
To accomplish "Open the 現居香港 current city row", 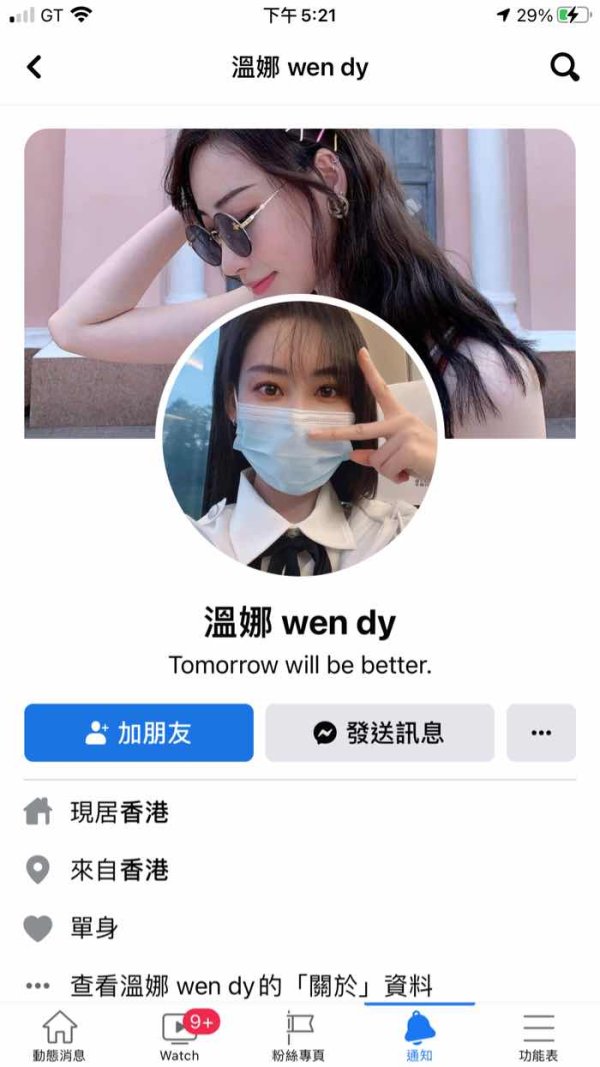I will (300, 812).
